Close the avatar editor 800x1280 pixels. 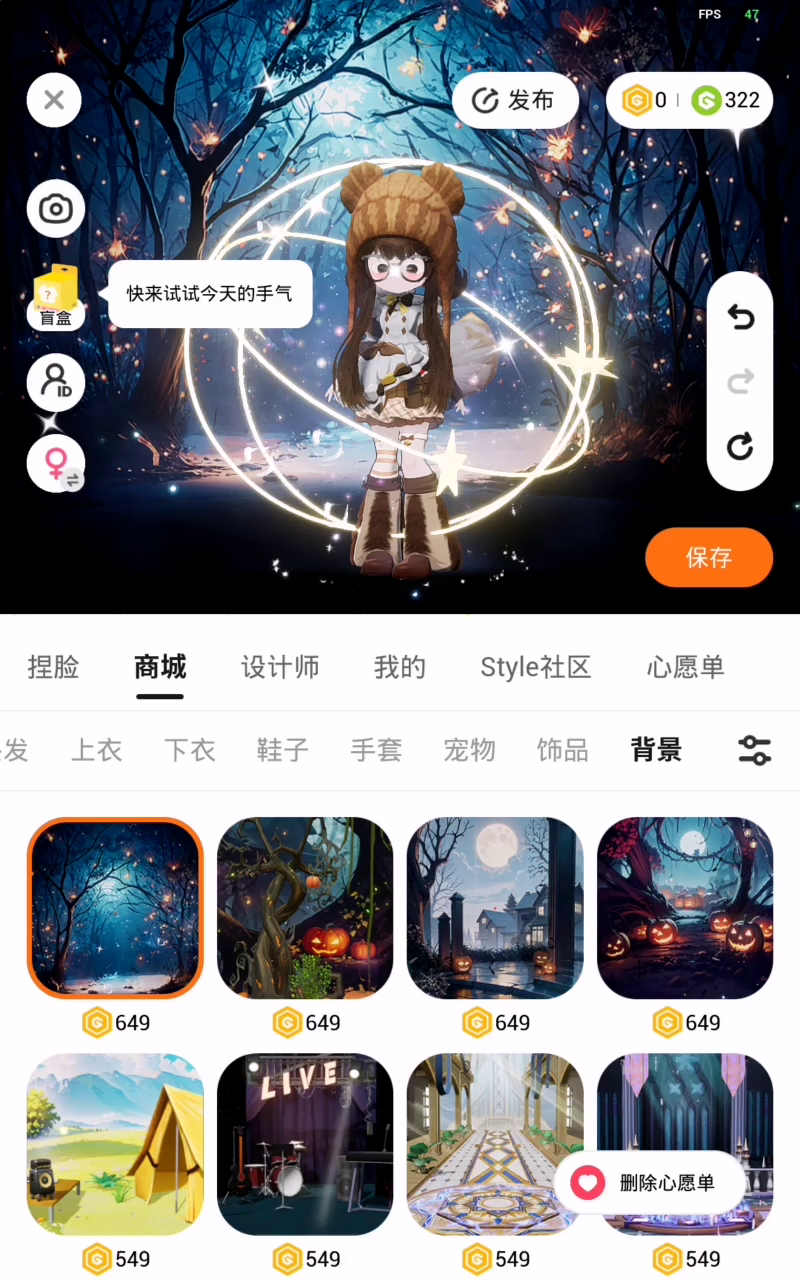point(54,100)
